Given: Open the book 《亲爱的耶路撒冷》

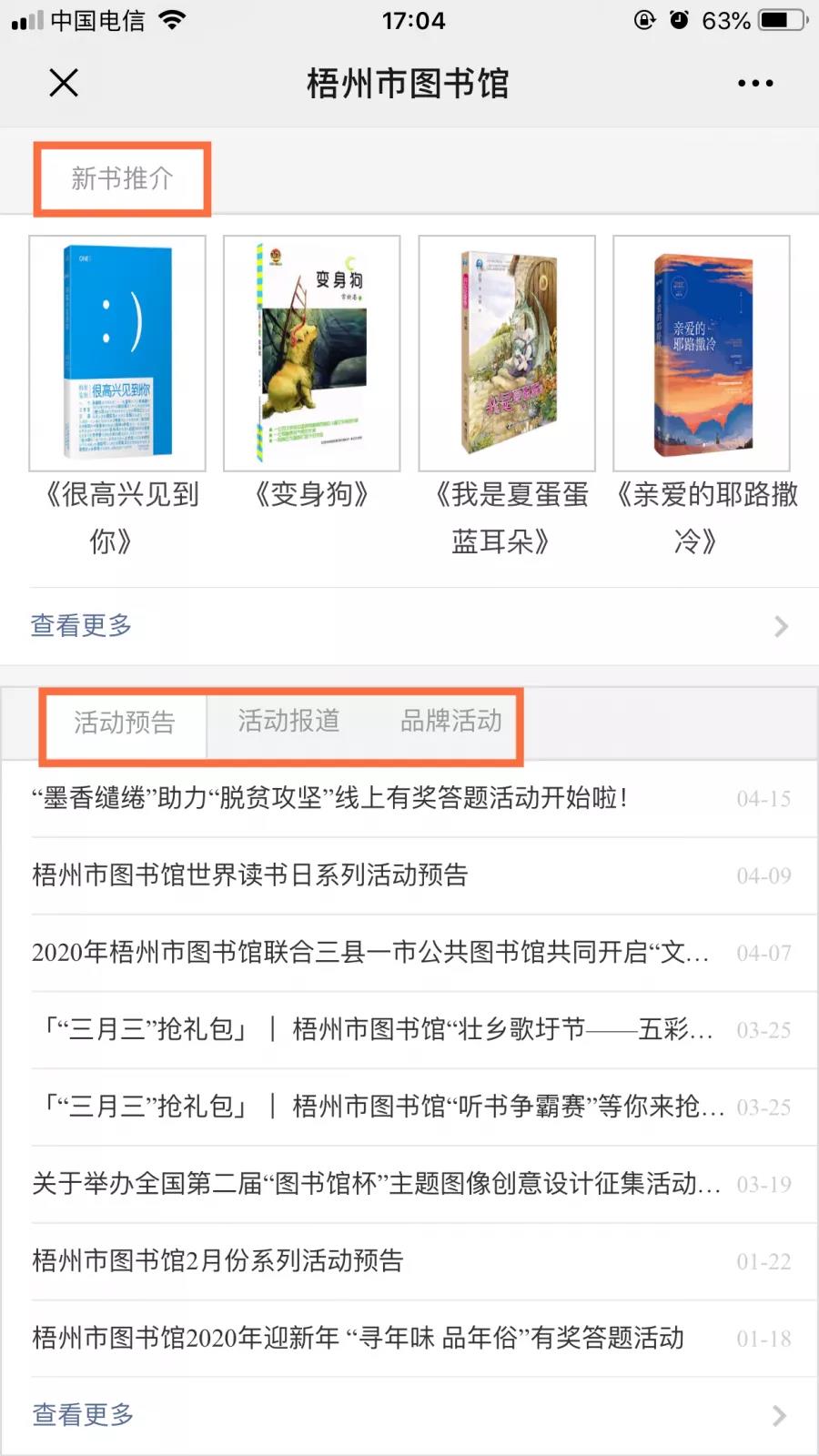Looking at the screenshot, I should tap(702, 353).
